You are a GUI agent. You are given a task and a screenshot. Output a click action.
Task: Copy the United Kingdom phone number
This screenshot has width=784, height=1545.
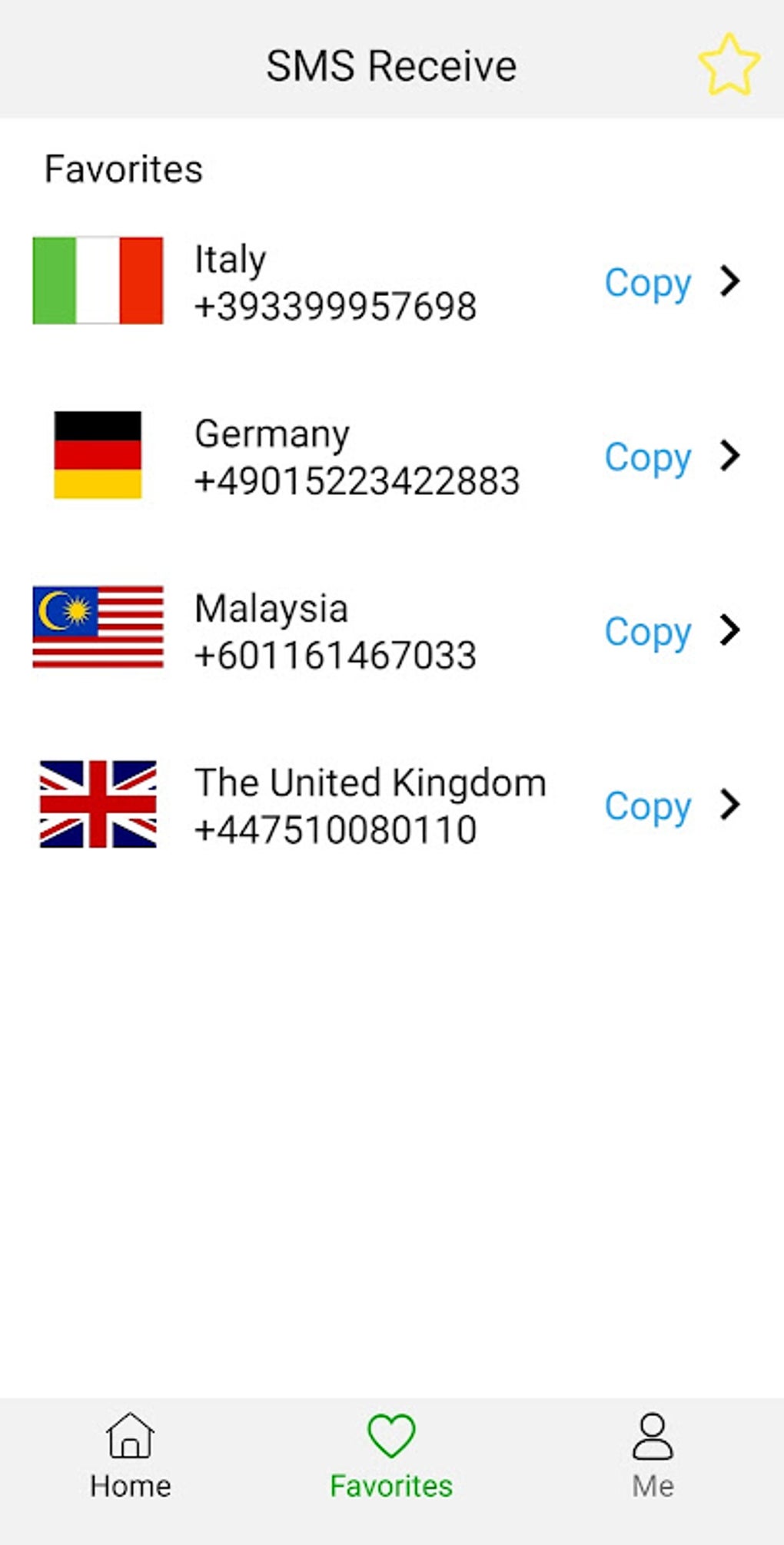(648, 807)
